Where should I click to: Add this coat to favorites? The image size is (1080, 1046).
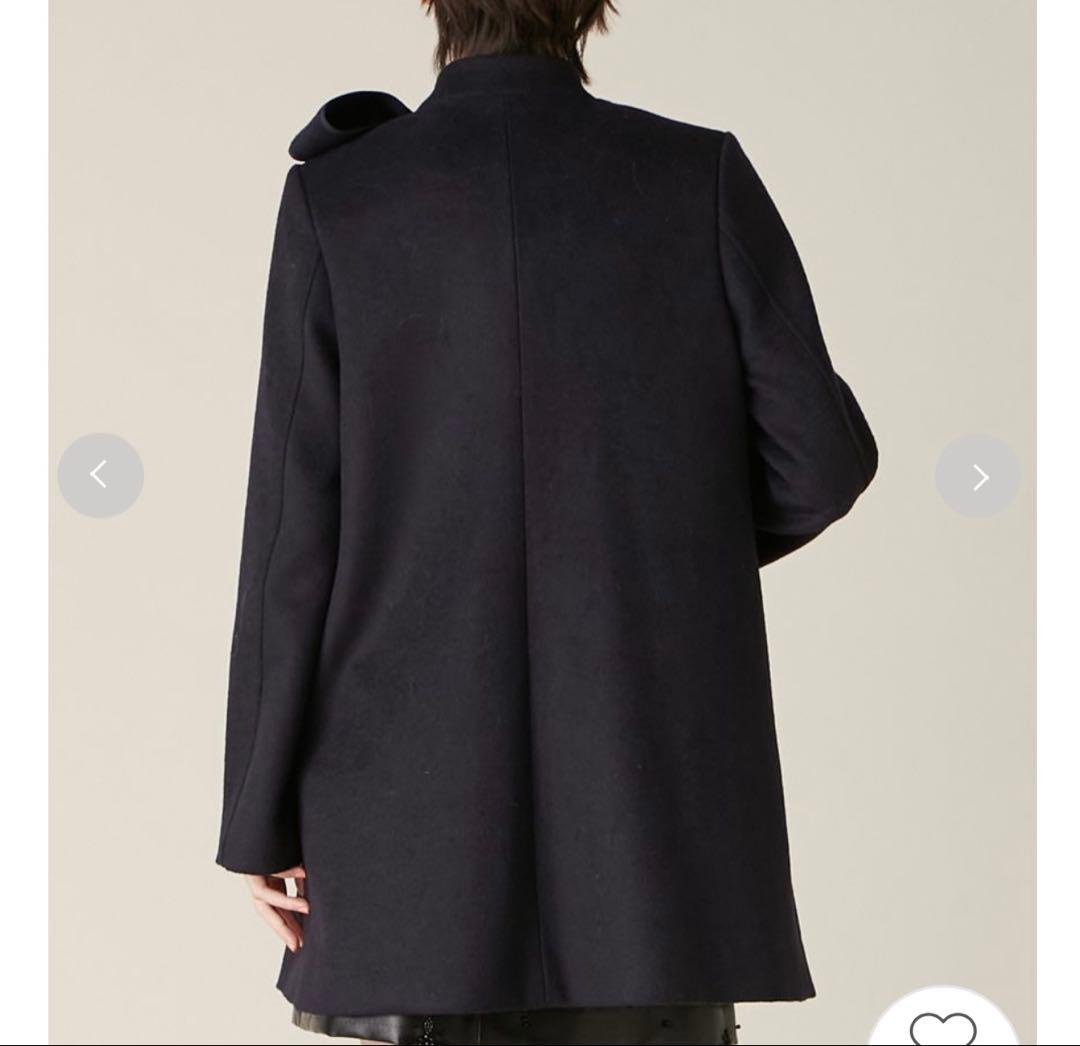click(x=942, y=1026)
